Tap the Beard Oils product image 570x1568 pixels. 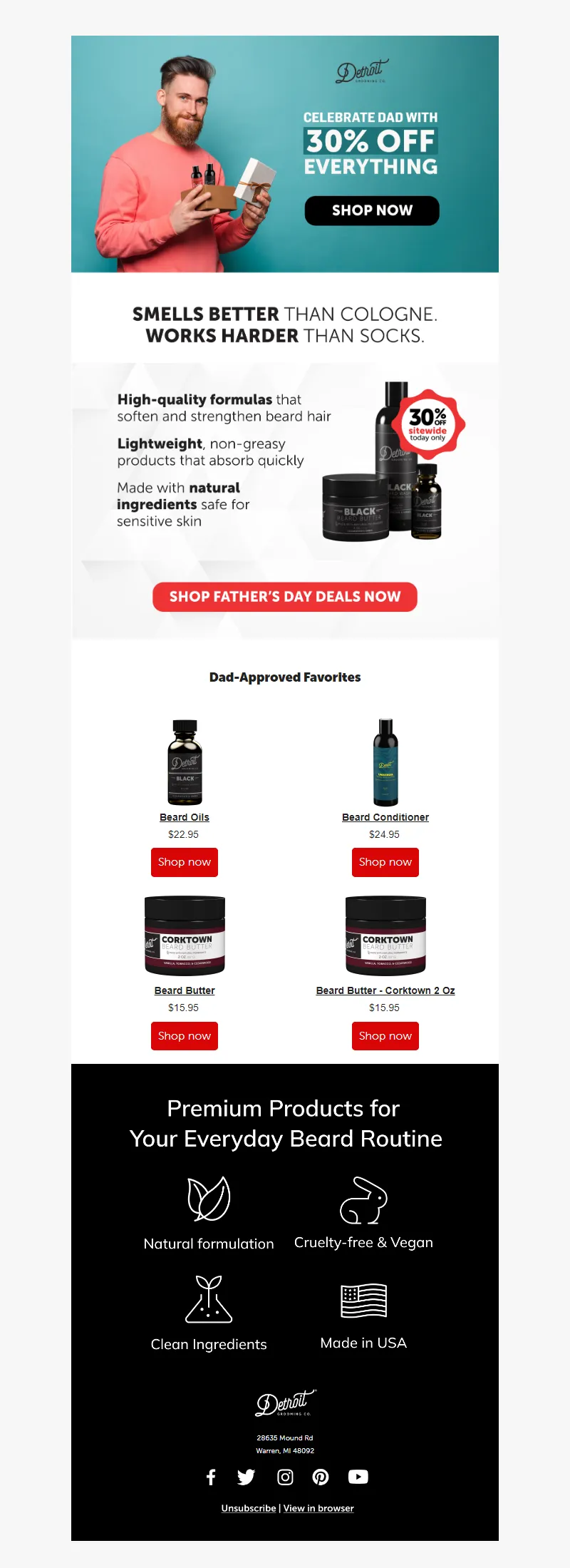point(185,762)
